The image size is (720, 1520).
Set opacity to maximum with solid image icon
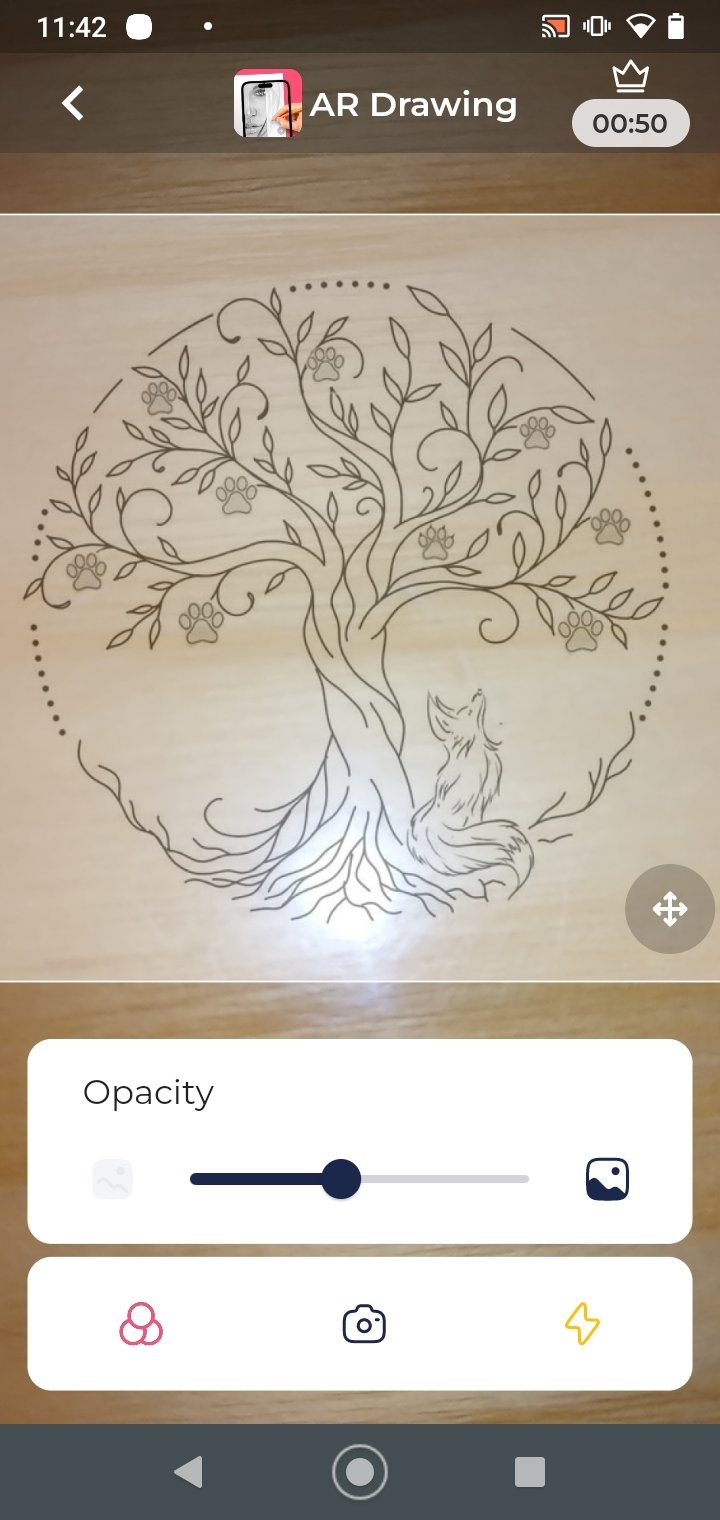607,1179
